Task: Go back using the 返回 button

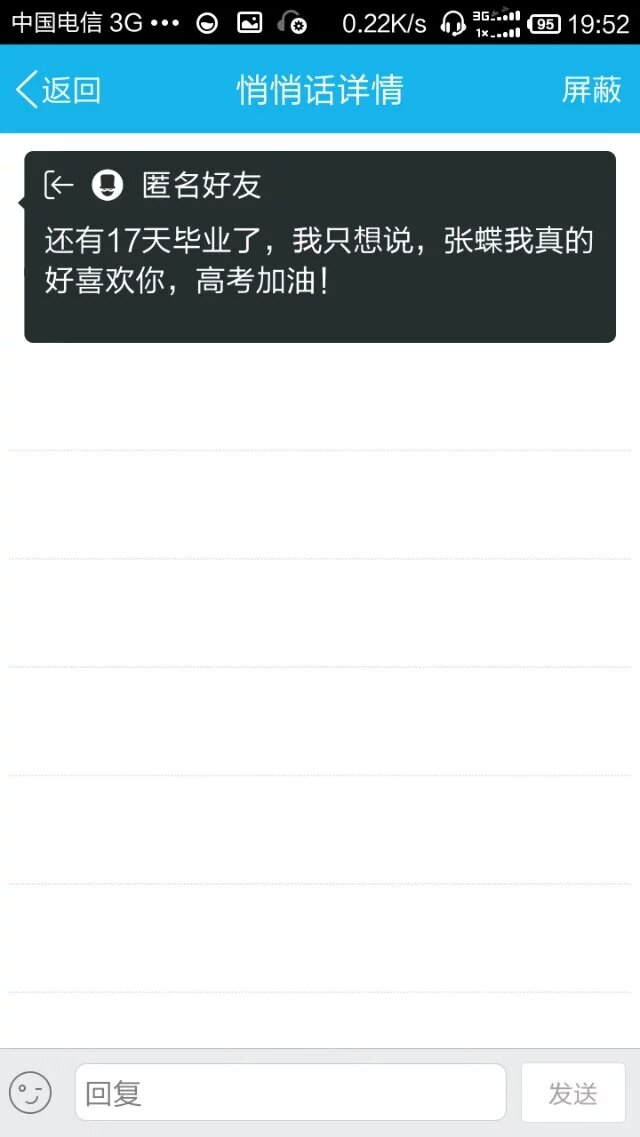Action: 58,90
